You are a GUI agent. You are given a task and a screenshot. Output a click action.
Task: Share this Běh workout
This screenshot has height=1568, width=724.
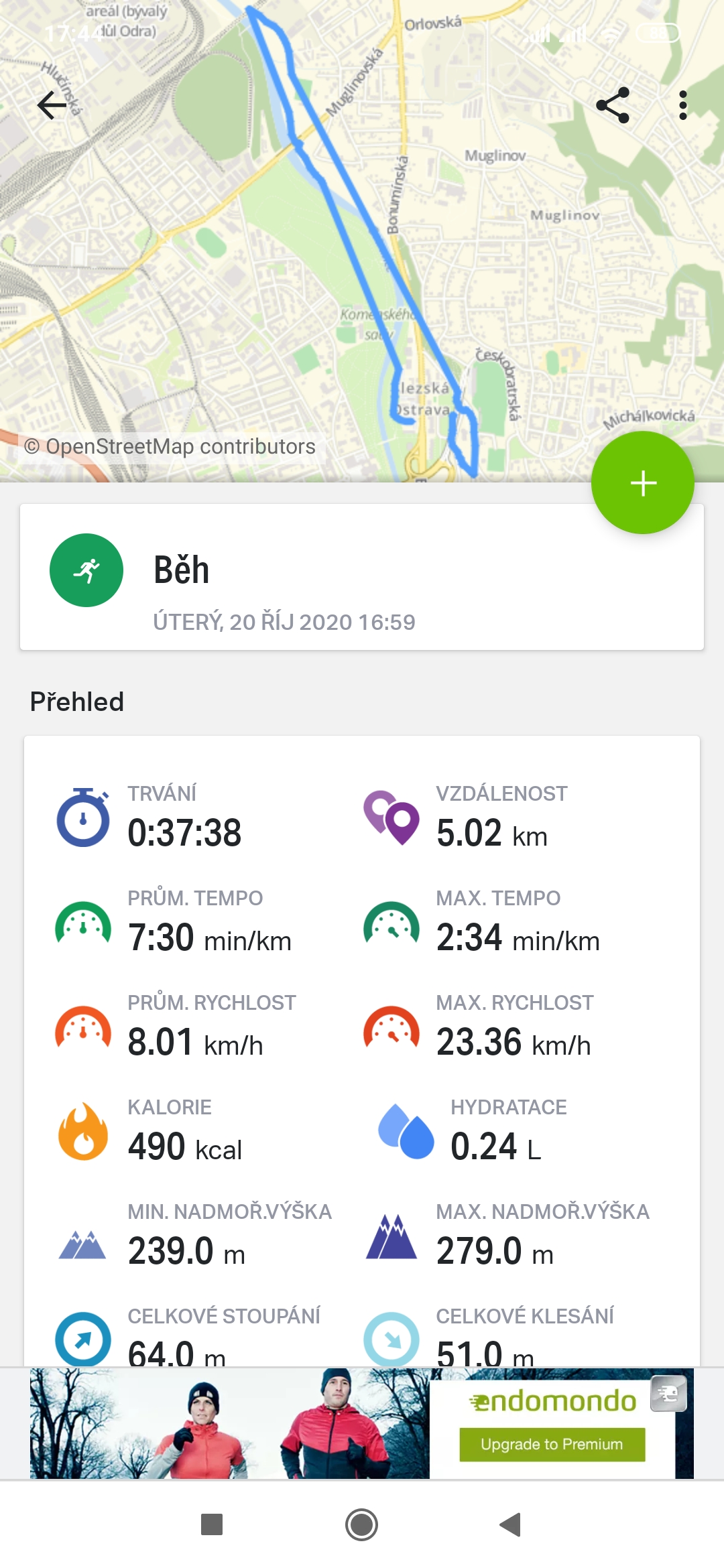(x=613, y=105)
